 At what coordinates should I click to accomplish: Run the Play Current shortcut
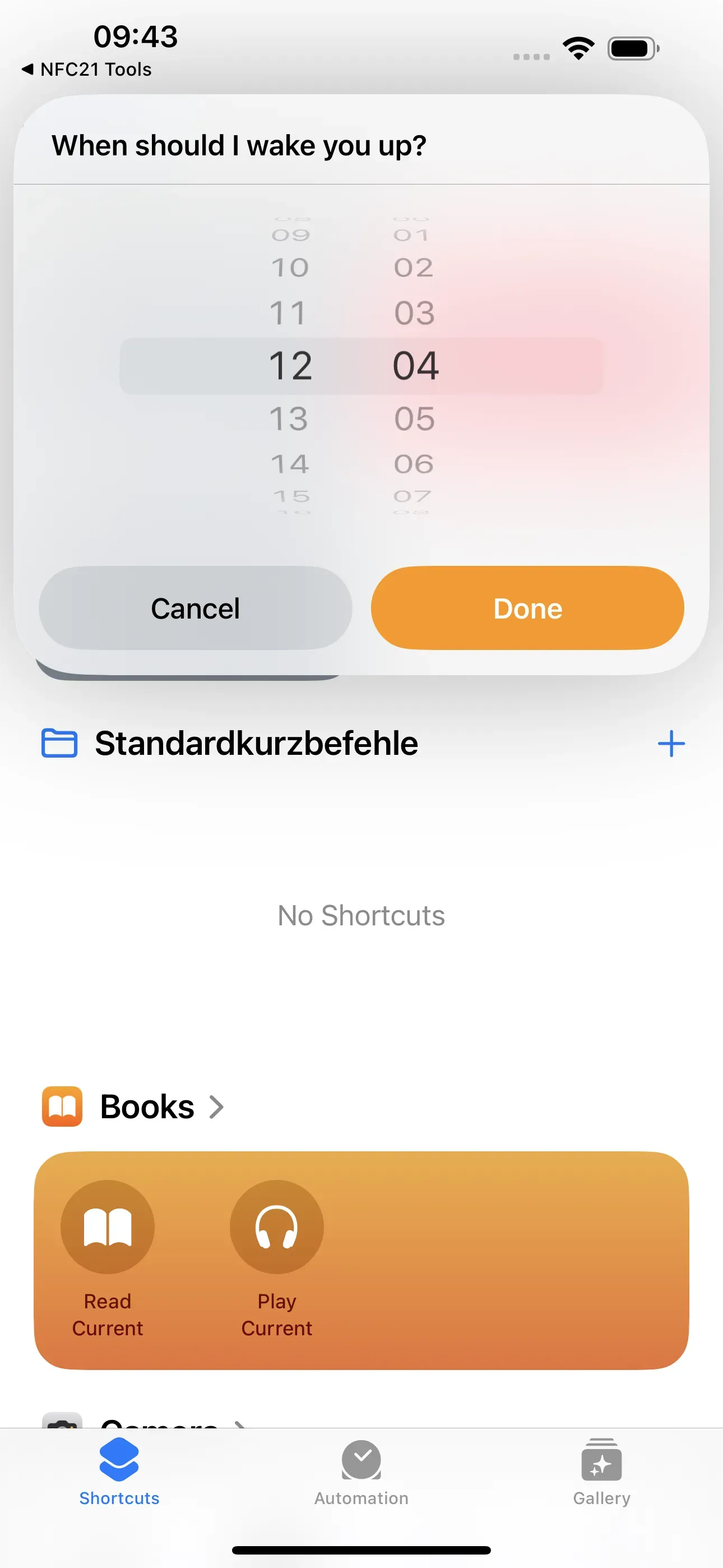(277, 1227)
